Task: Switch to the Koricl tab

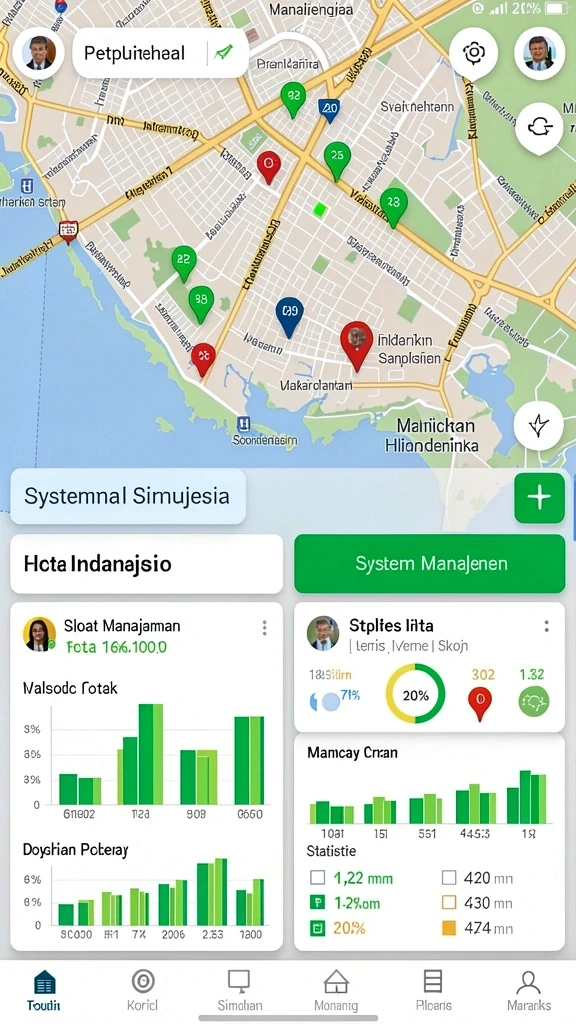Action: pyautogui.click(x=142, y=990)
